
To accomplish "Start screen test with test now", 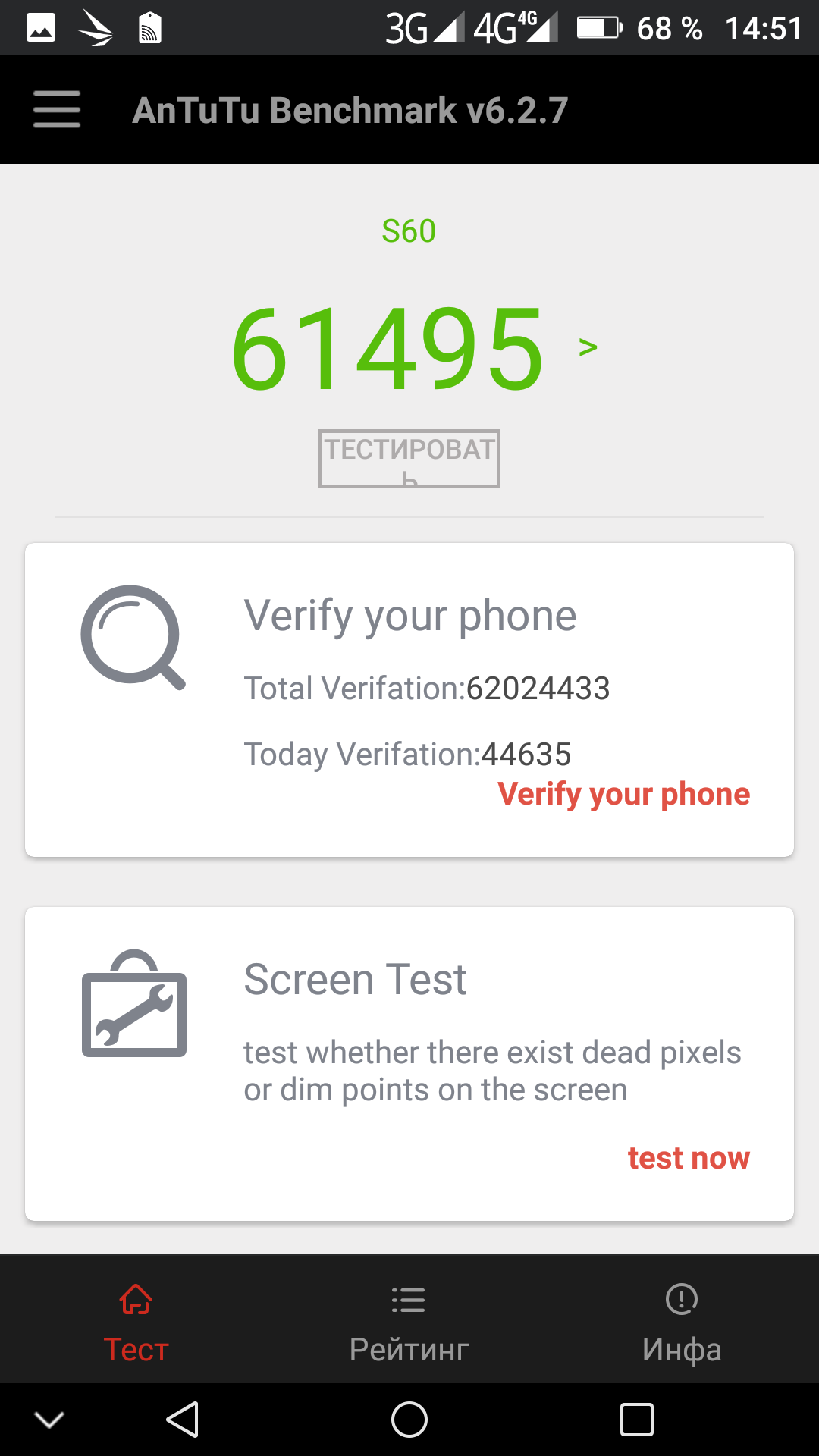I will (x=688, y=1158).
